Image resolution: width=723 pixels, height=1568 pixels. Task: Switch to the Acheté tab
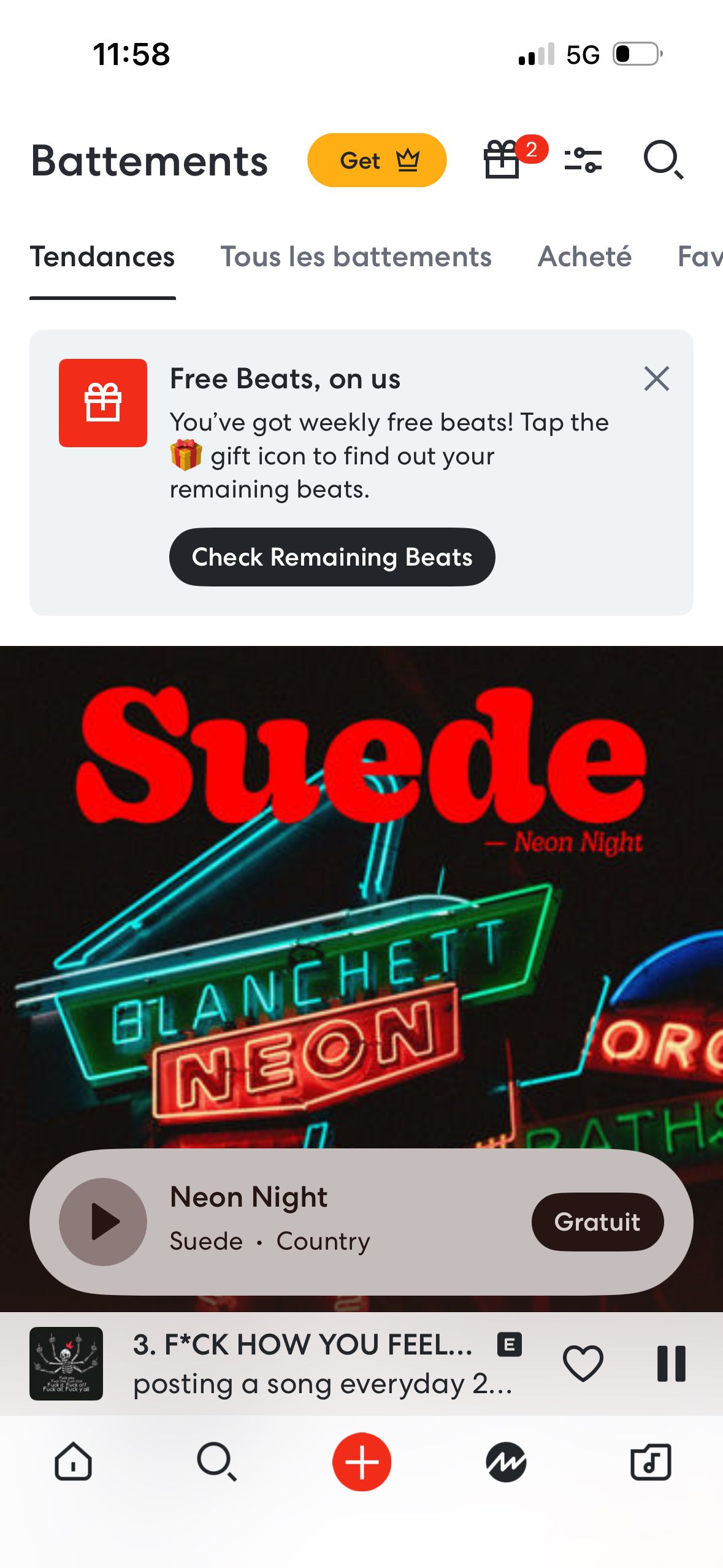coord(584,256)
